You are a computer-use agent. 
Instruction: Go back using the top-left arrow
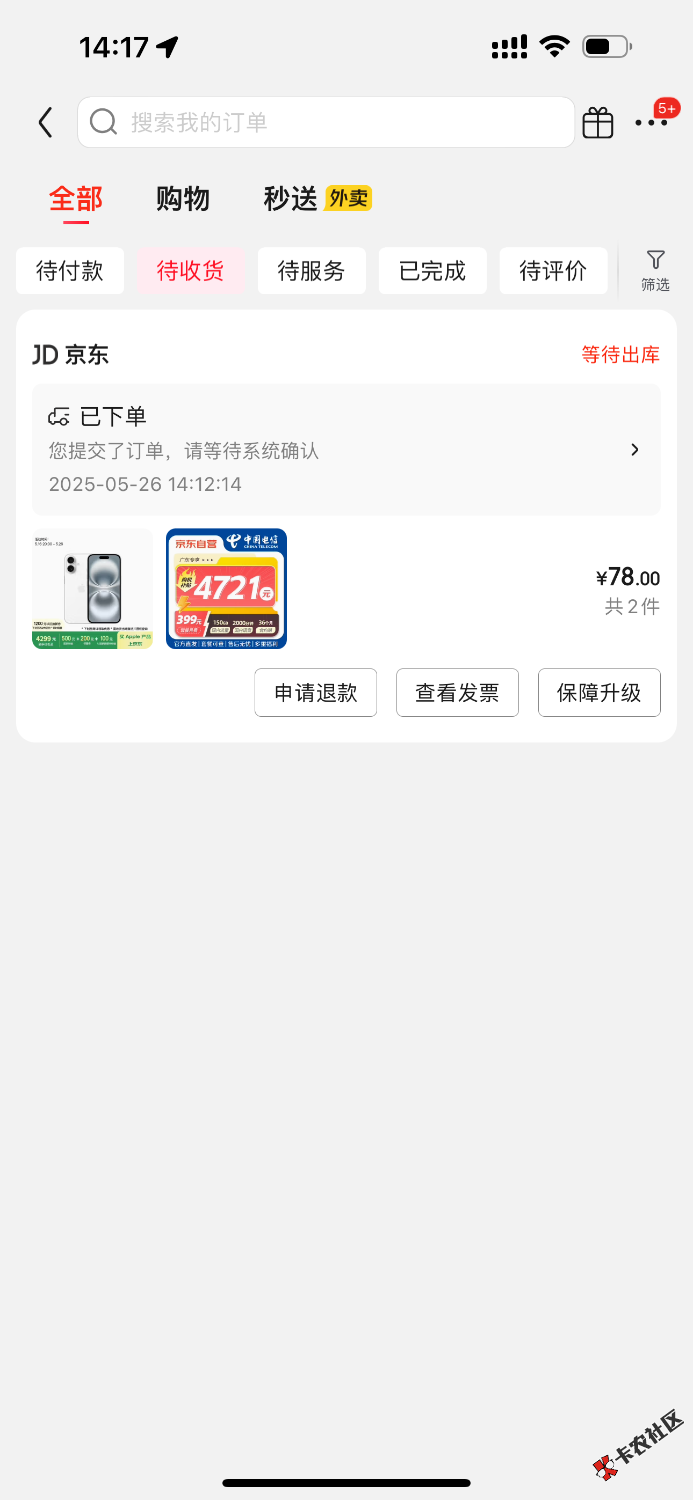[45, 122]
